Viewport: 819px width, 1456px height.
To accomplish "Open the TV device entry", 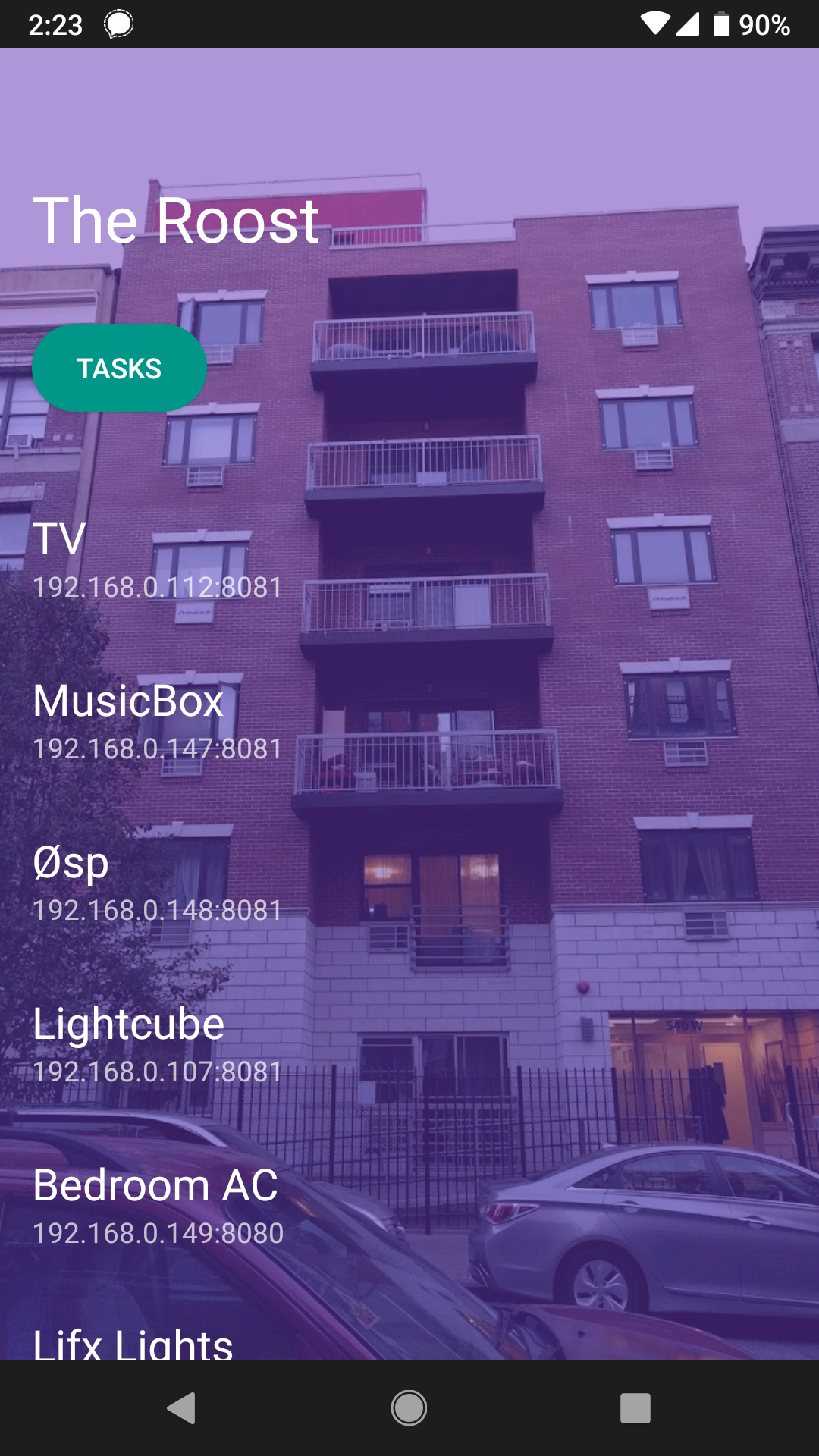I will click(157, 561).
